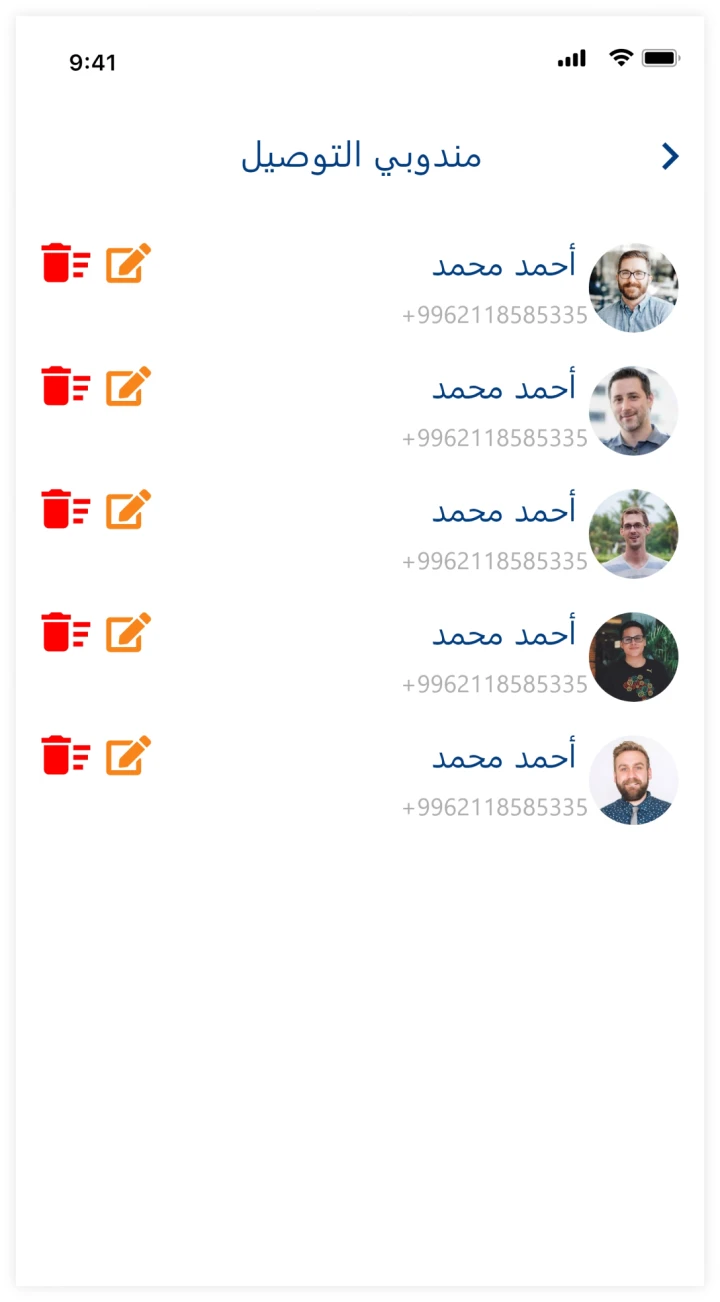Go back using the header chevron arrow
Image resolution: width=720 pixels, height=1302 pixels.
[x=670, y=156]
